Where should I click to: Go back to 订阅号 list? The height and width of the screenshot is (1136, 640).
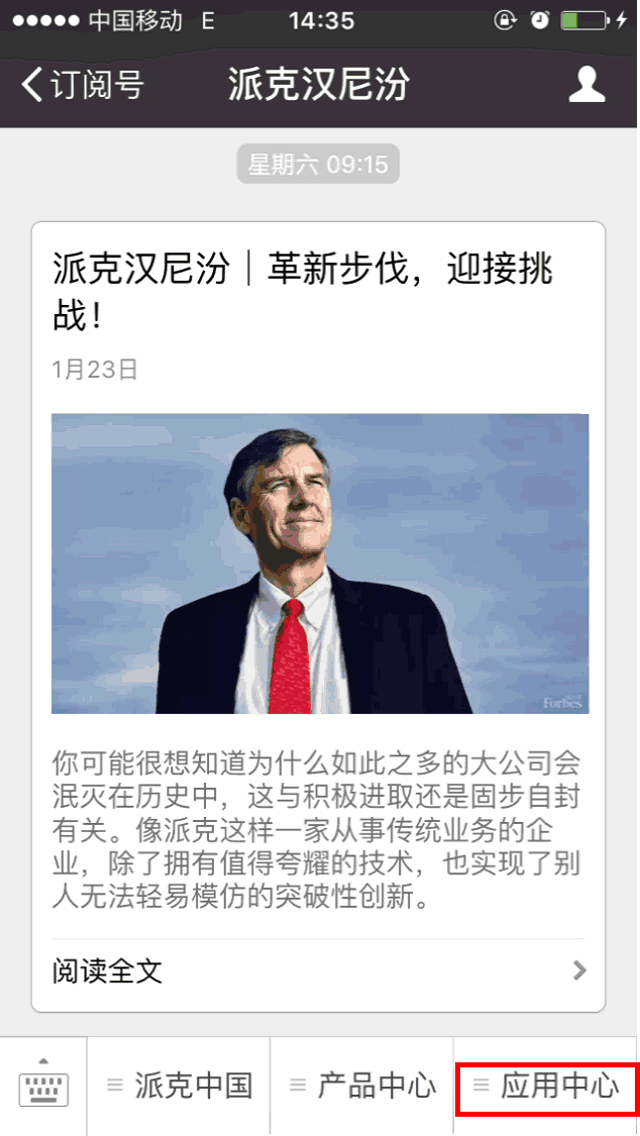82,85
